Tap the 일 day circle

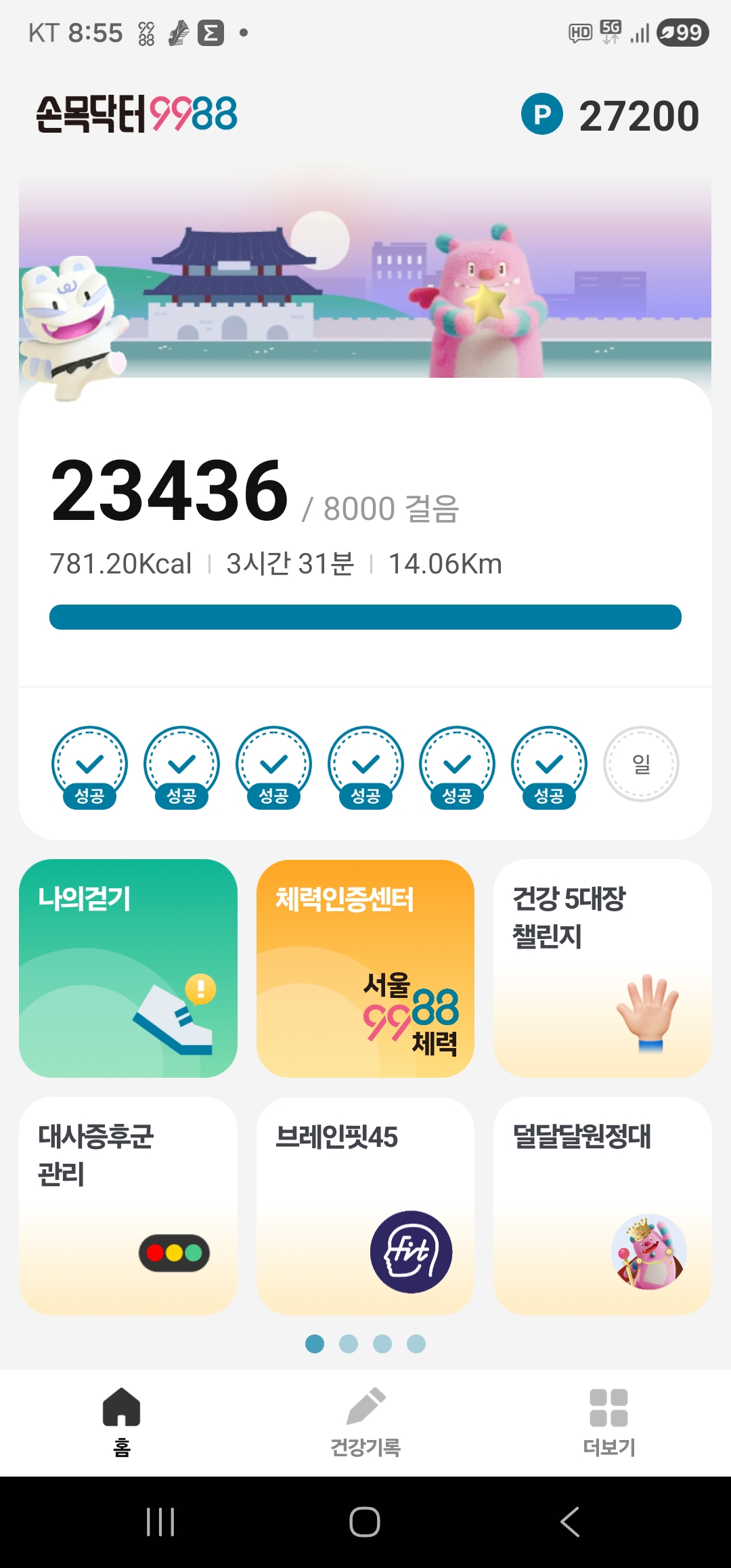point(640,764)
